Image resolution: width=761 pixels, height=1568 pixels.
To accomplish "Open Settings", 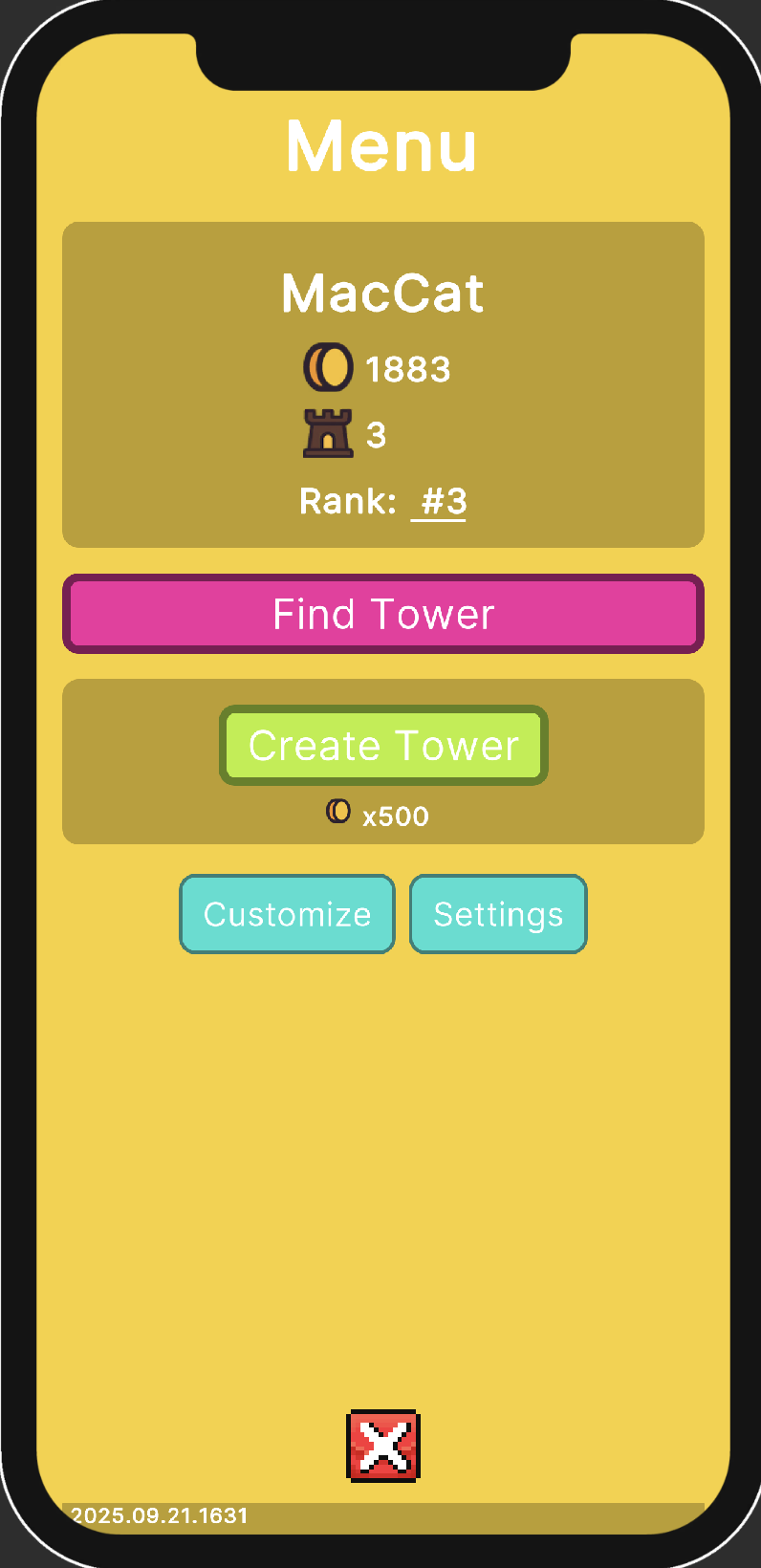I will click(498, 914).
